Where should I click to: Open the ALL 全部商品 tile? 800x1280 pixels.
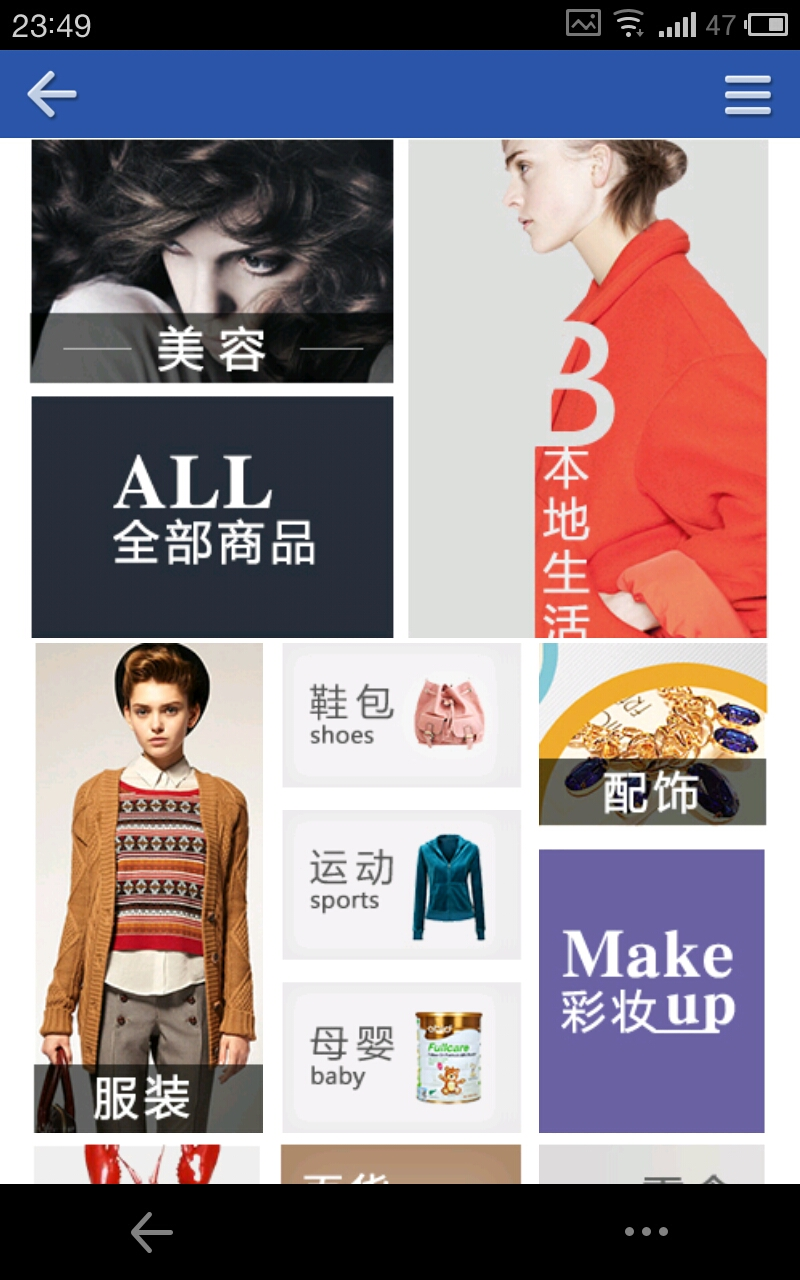click(x=212, y=517)
